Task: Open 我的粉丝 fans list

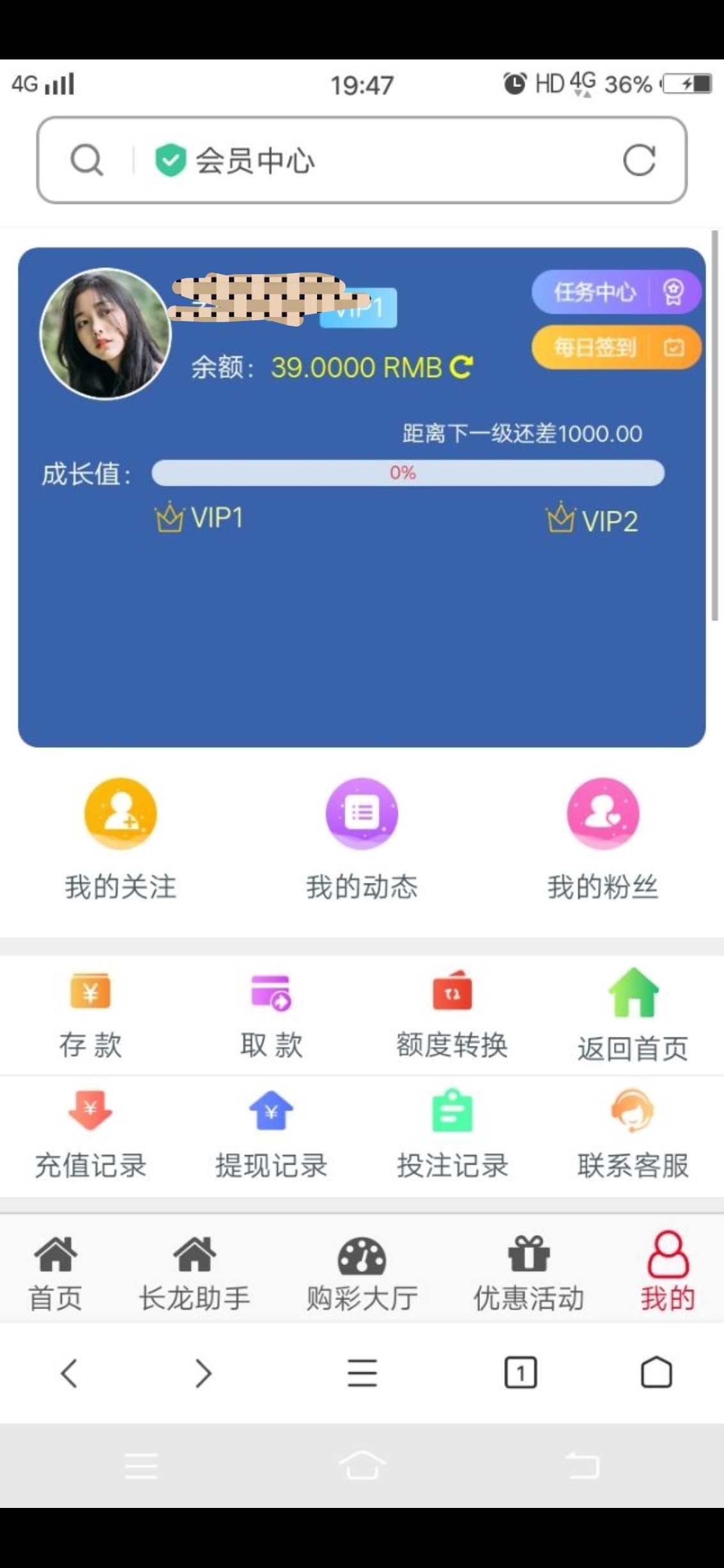Action: [x=603, y=838]
